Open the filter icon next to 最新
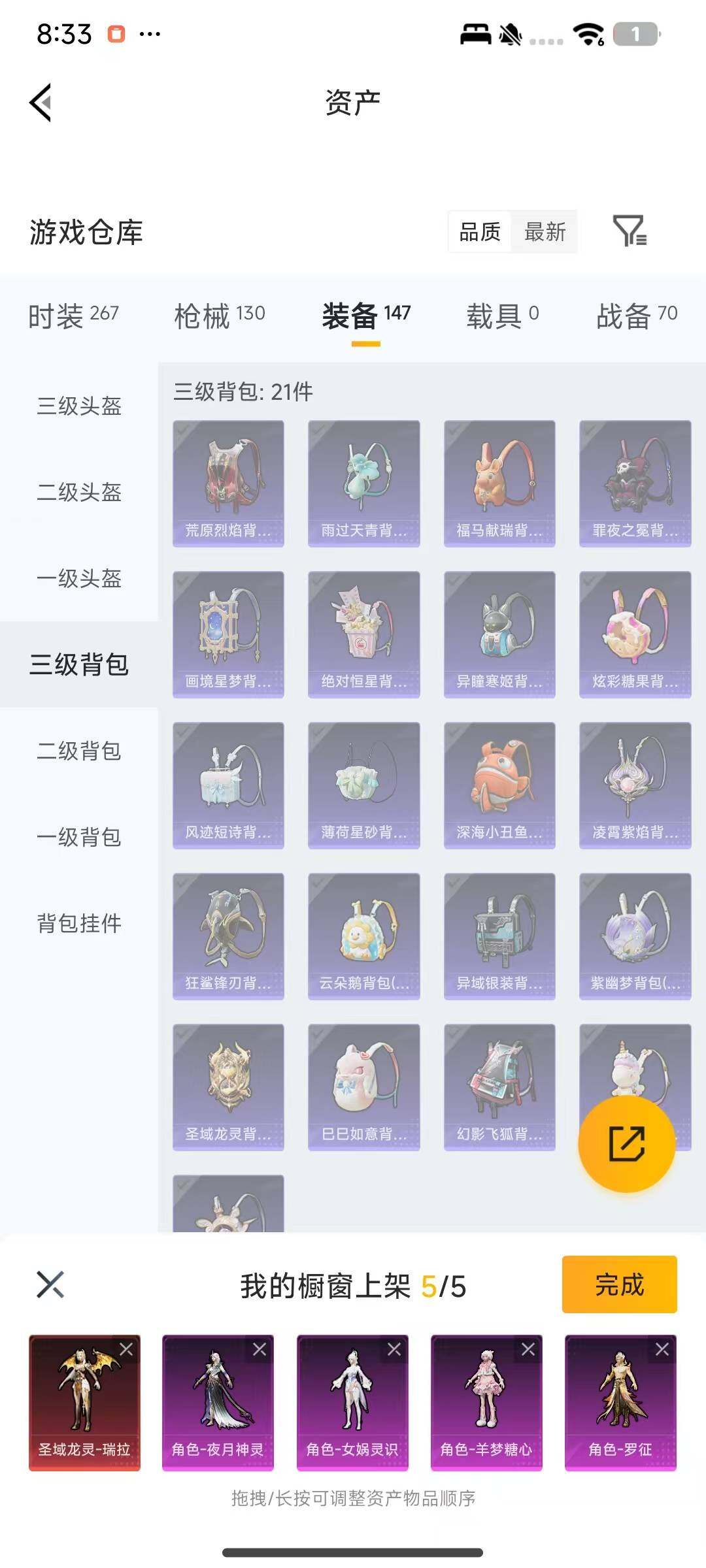This screenshot has height=1568, width=706. point(629,231)
